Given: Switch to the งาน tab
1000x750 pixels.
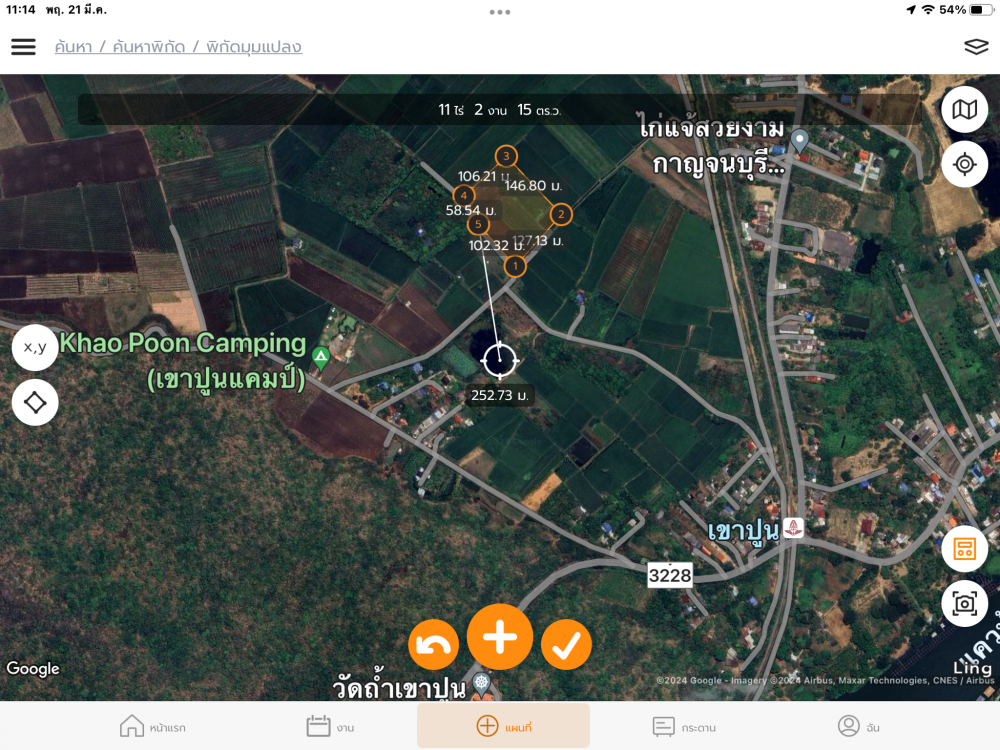Looking at the screenshot, I should (x=331, y=726).
